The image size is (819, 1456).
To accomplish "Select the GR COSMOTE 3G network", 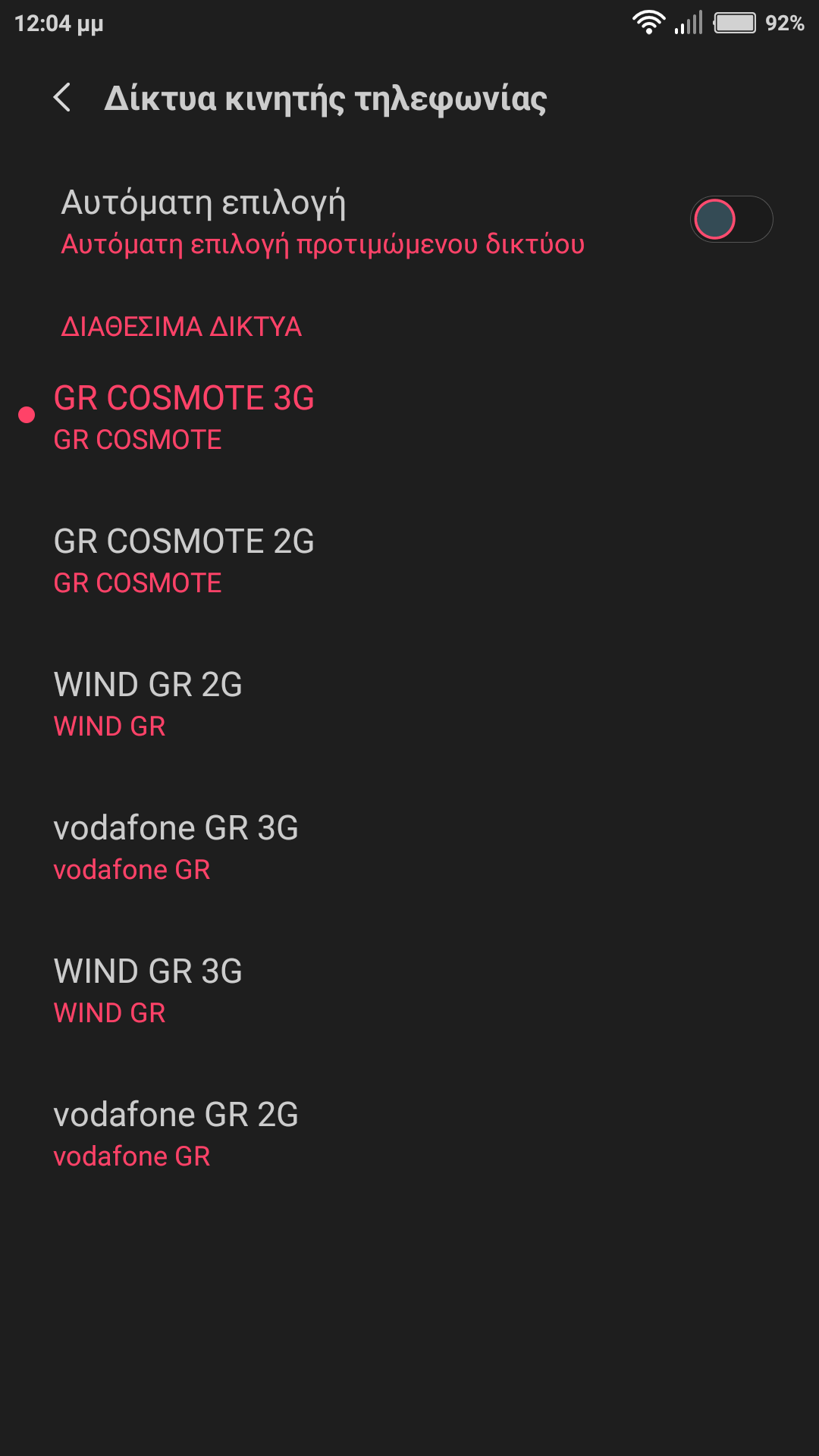I will [x=184, y=417].
